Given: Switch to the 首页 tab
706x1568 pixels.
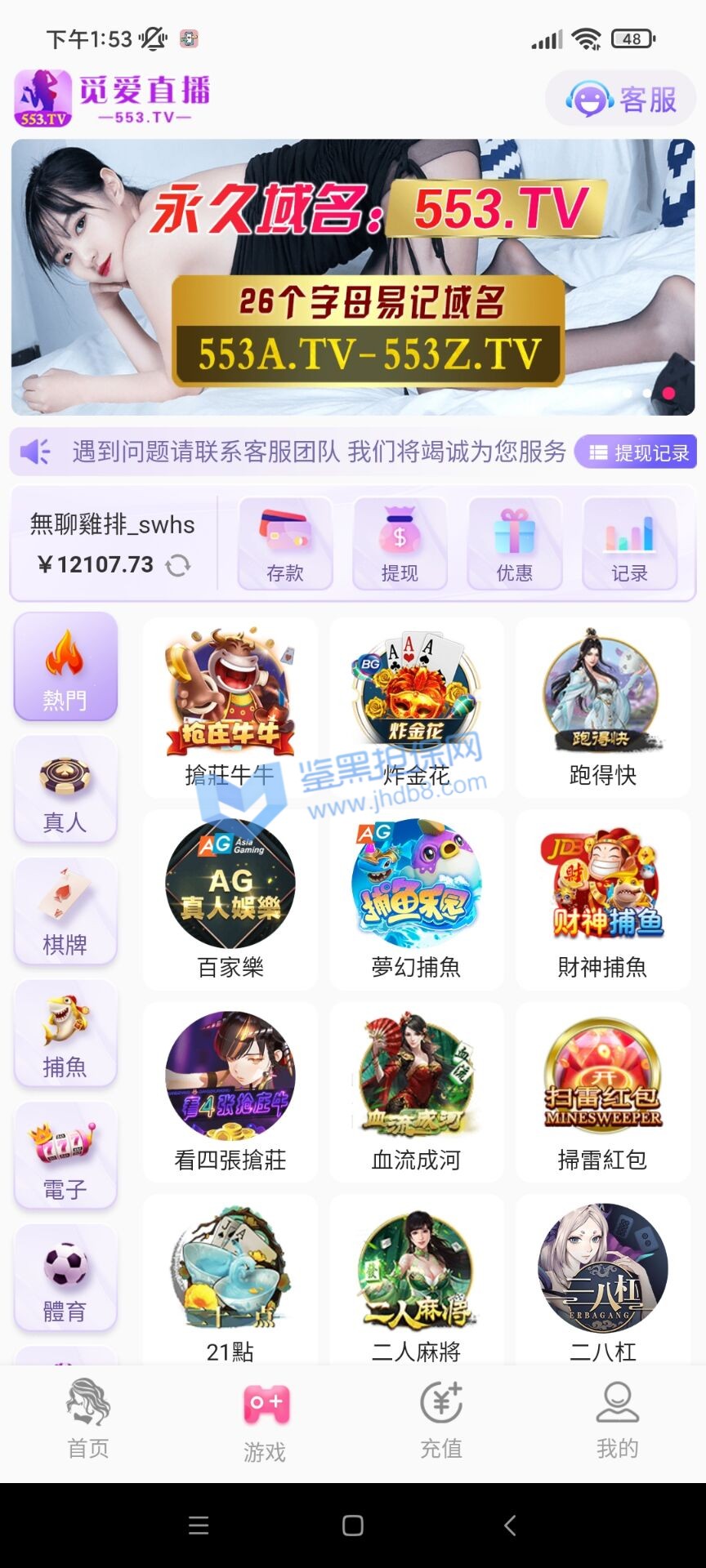Looking at the screenshot, I should [88, 1421].
